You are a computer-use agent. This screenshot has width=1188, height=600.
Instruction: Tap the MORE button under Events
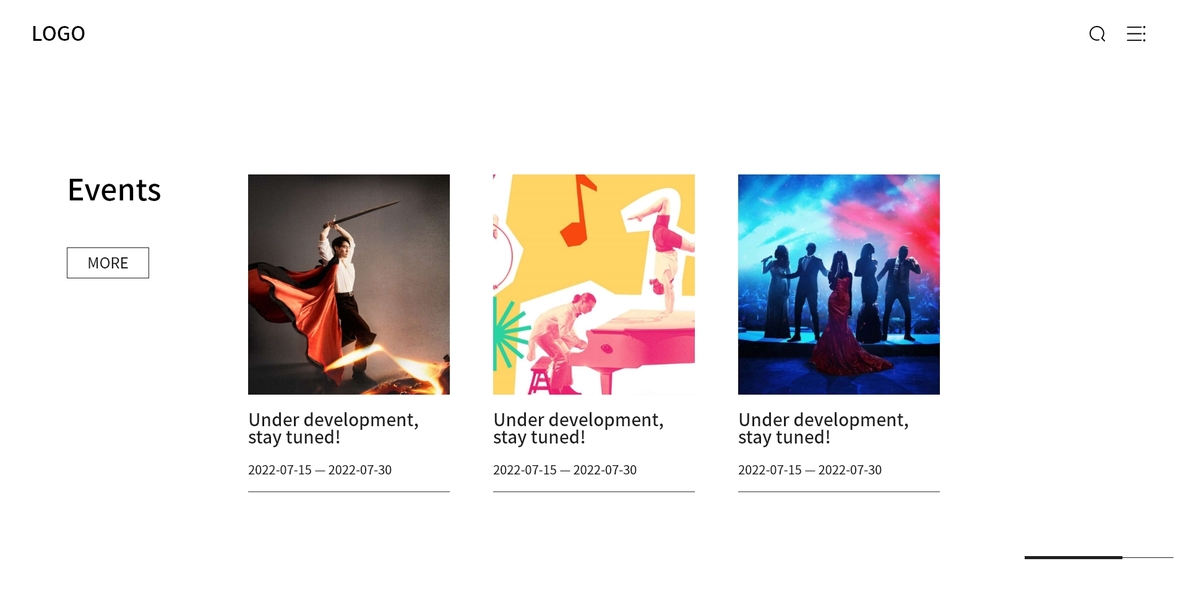click(108, 263)
